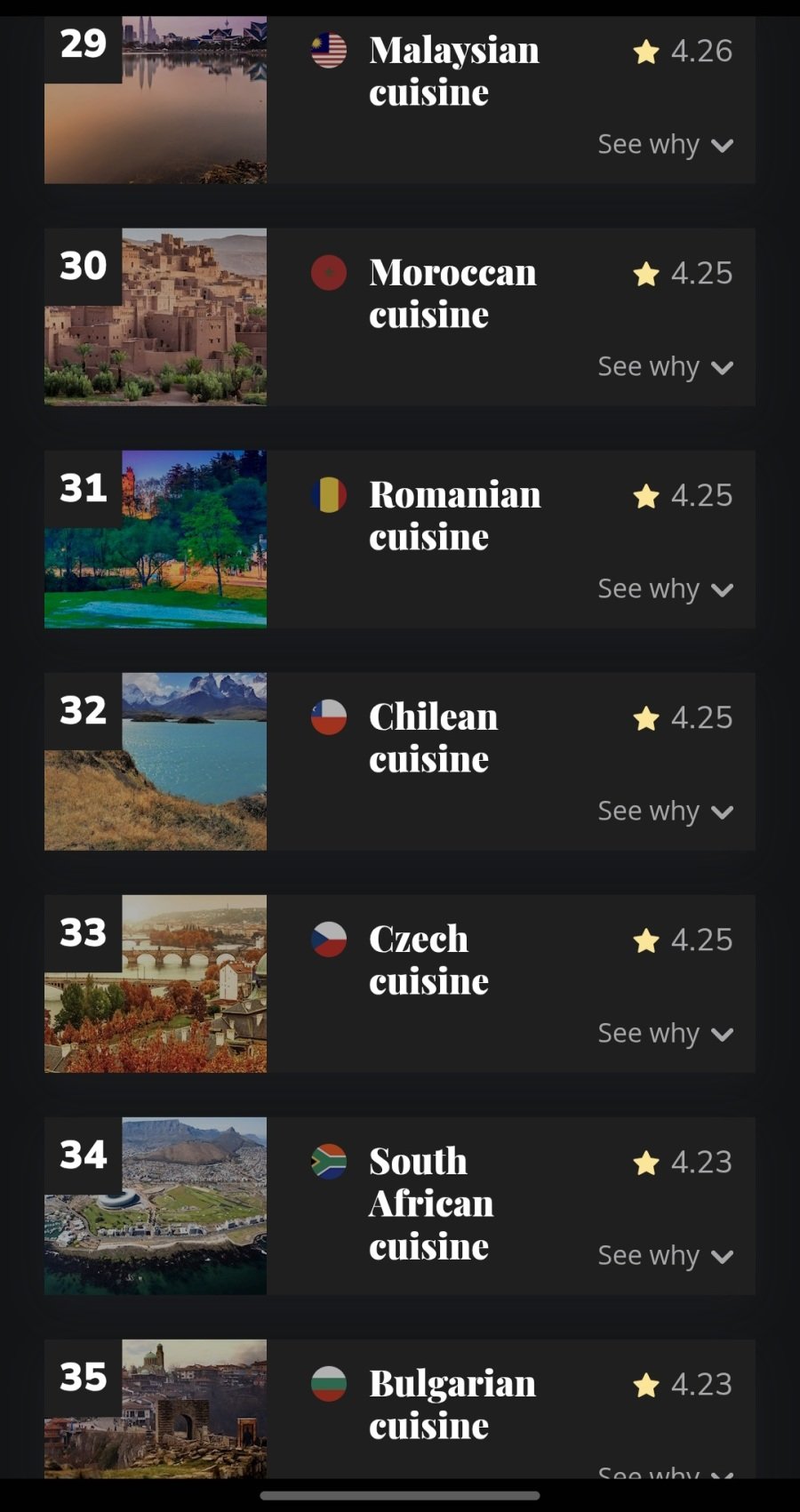Open the Moroccan cuisine title
Viewport: 800px width, 1512px height.
(452, 293)
